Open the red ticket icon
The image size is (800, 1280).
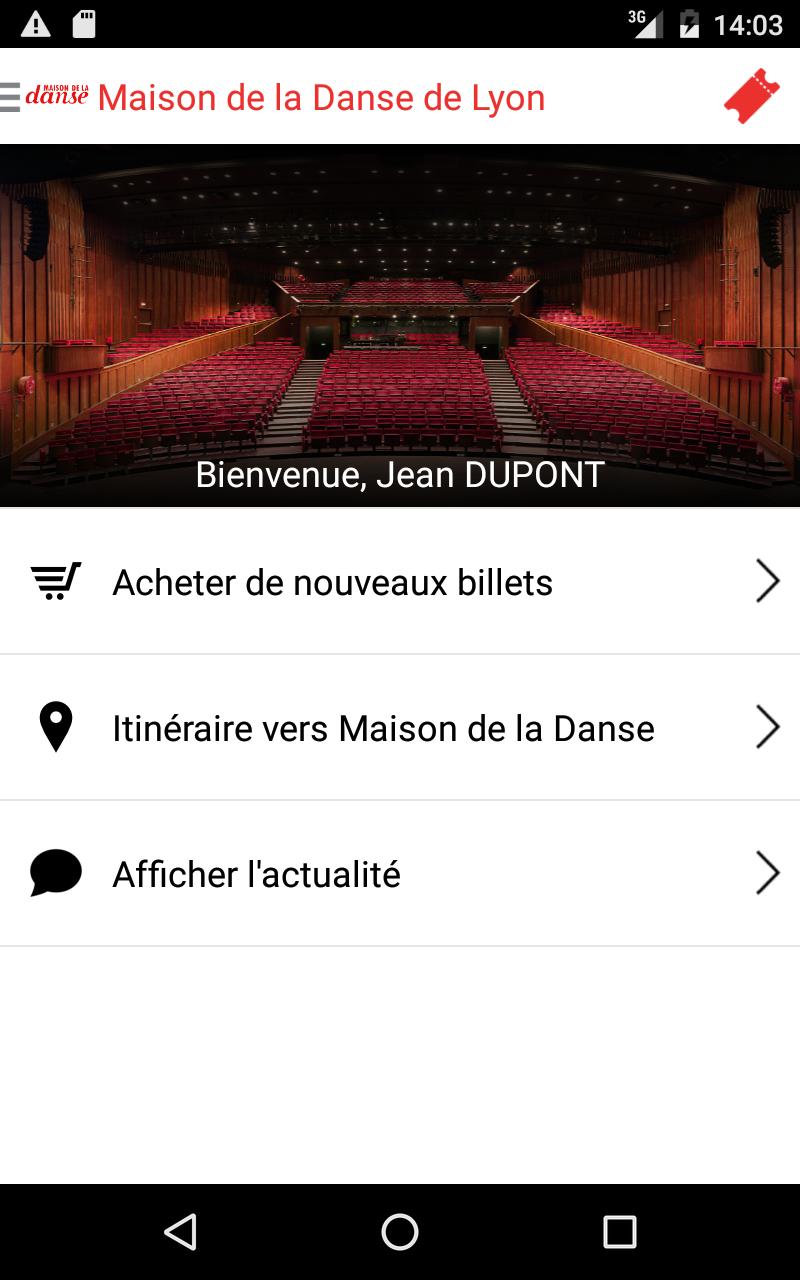click(752, 96)
